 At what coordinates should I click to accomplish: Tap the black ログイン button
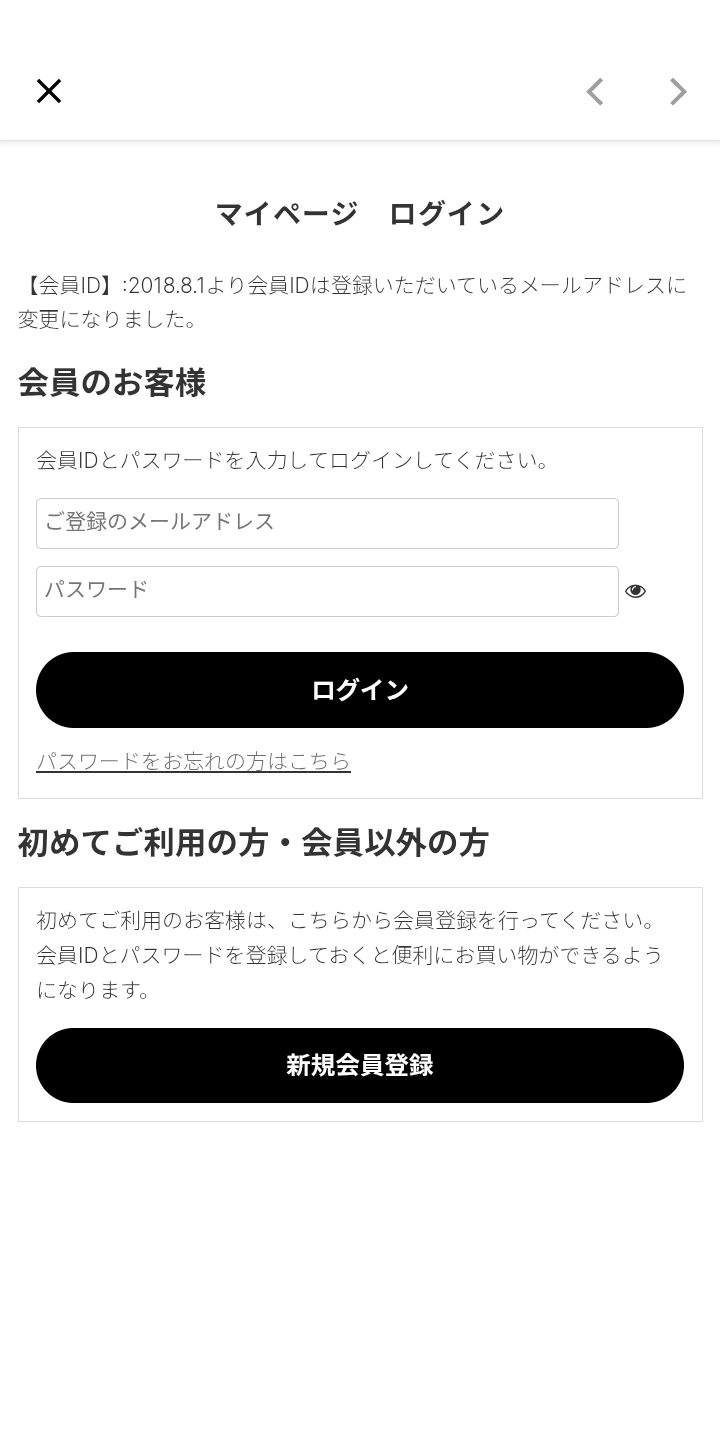pos(360,690)
